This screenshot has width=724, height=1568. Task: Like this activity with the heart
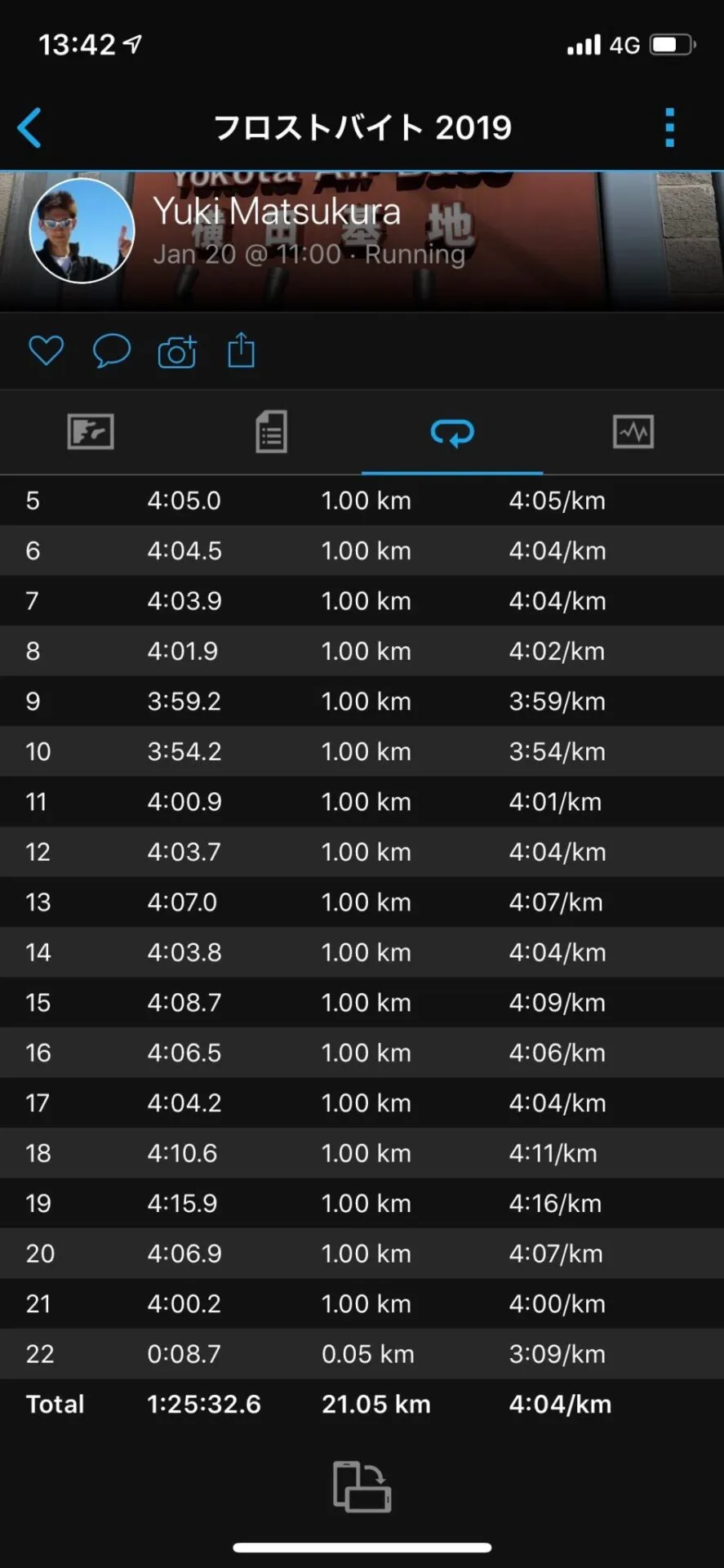pos(46,351)
